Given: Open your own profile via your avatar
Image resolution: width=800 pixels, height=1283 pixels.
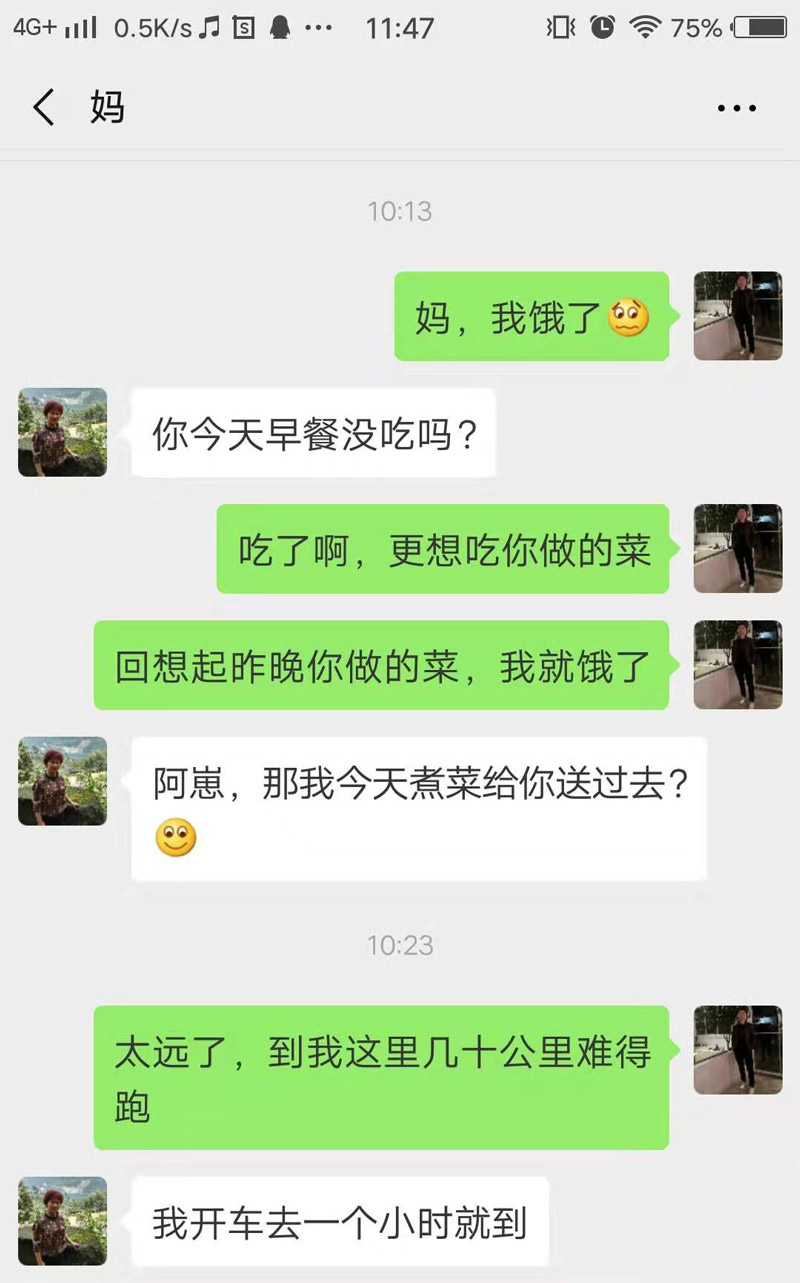Looking at the screenshot, I should coord(738,316).
